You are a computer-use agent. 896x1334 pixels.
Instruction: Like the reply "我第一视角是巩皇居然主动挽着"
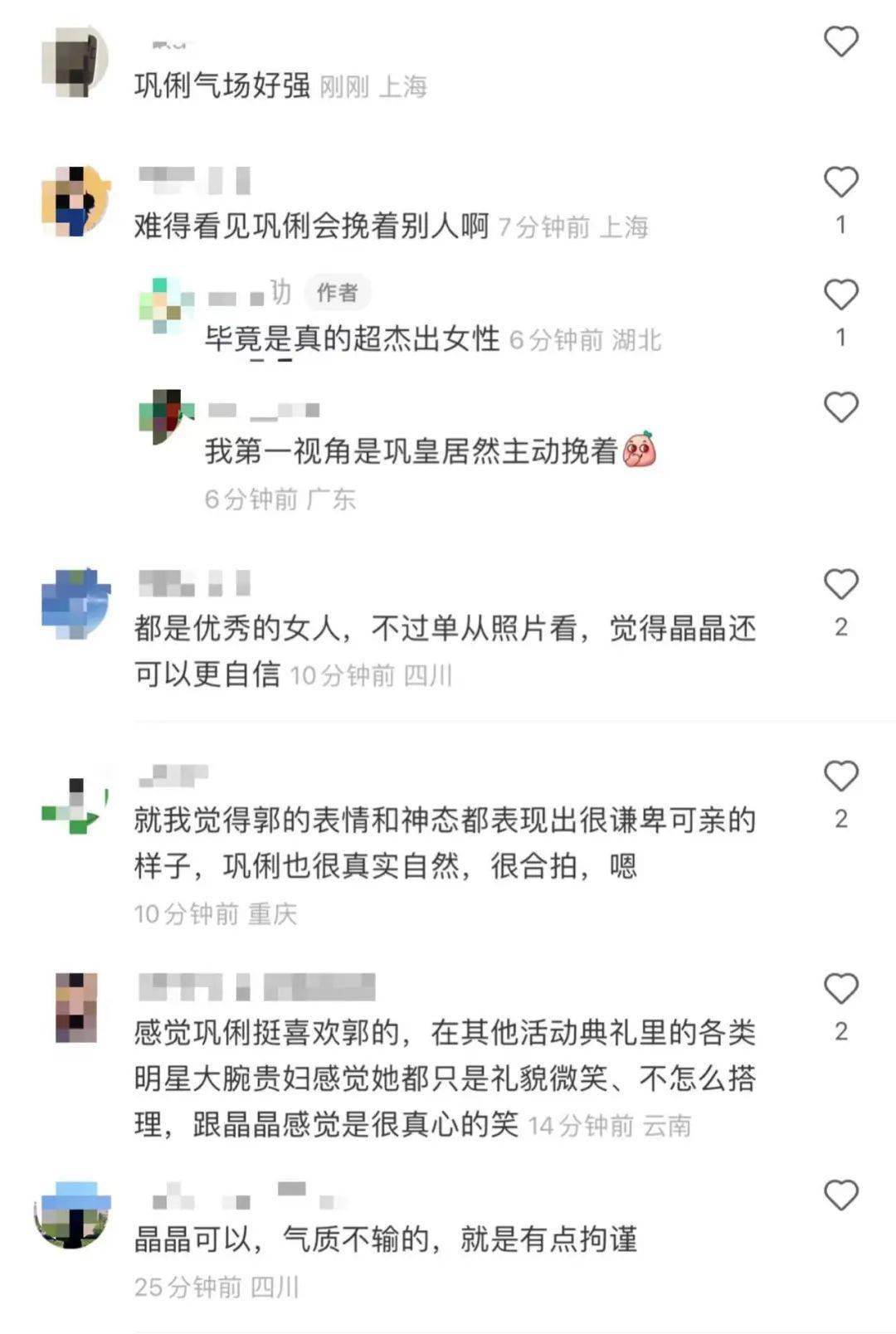pos(840,407)
